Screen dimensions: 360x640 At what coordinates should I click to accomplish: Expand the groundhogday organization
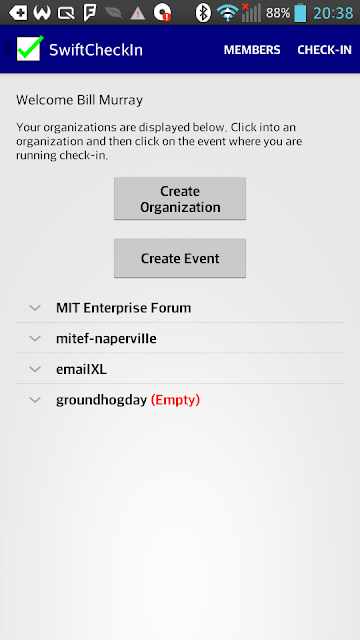tap(180, 400)
